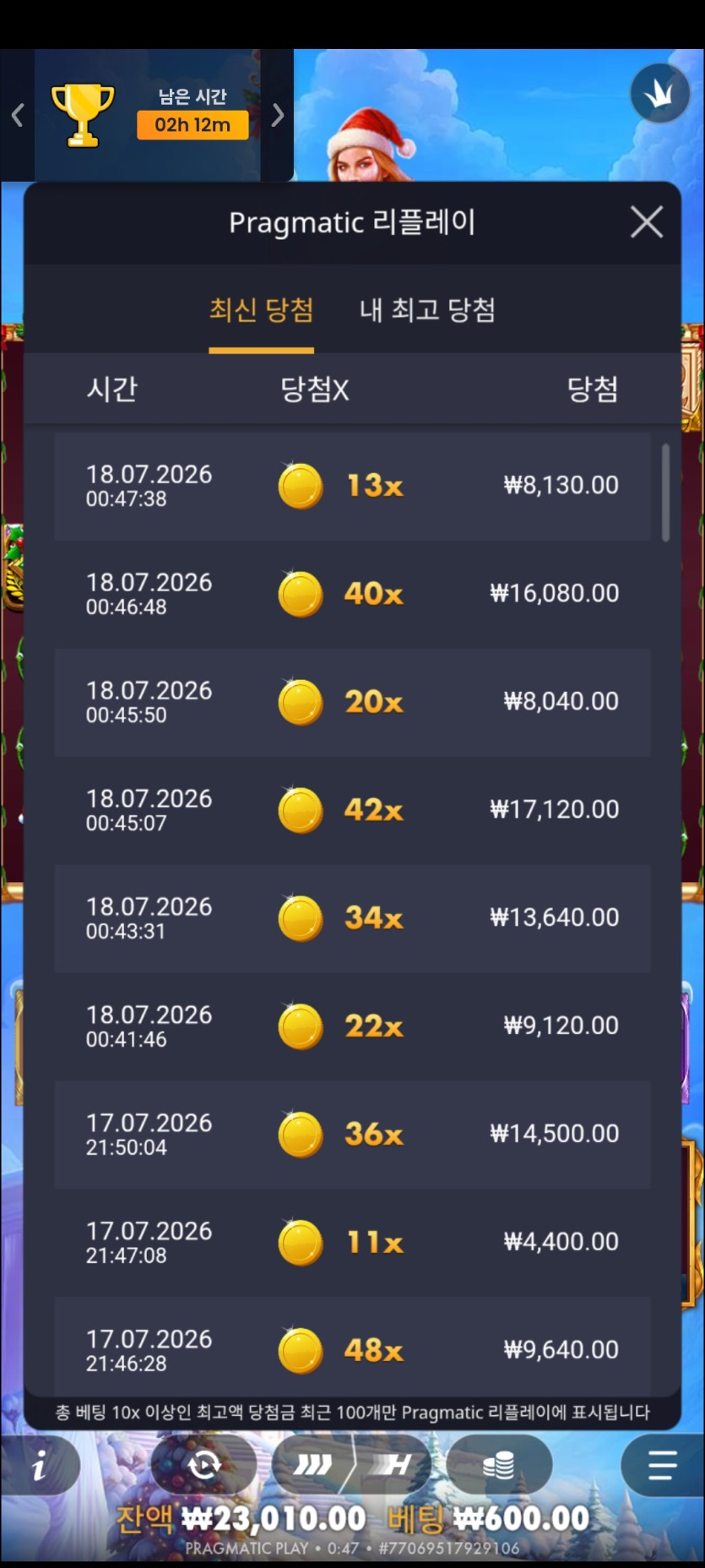Open the game info button
The height and width of the screenshot is (1568, 705).
(40, 1467)
